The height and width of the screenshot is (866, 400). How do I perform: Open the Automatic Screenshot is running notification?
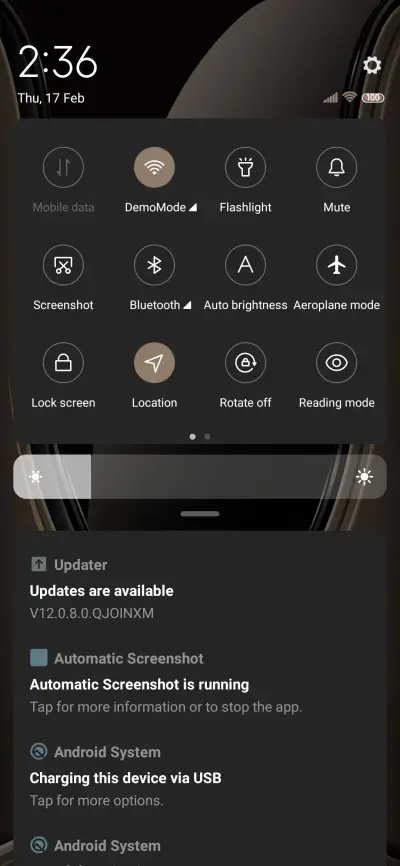coord(200,682)
